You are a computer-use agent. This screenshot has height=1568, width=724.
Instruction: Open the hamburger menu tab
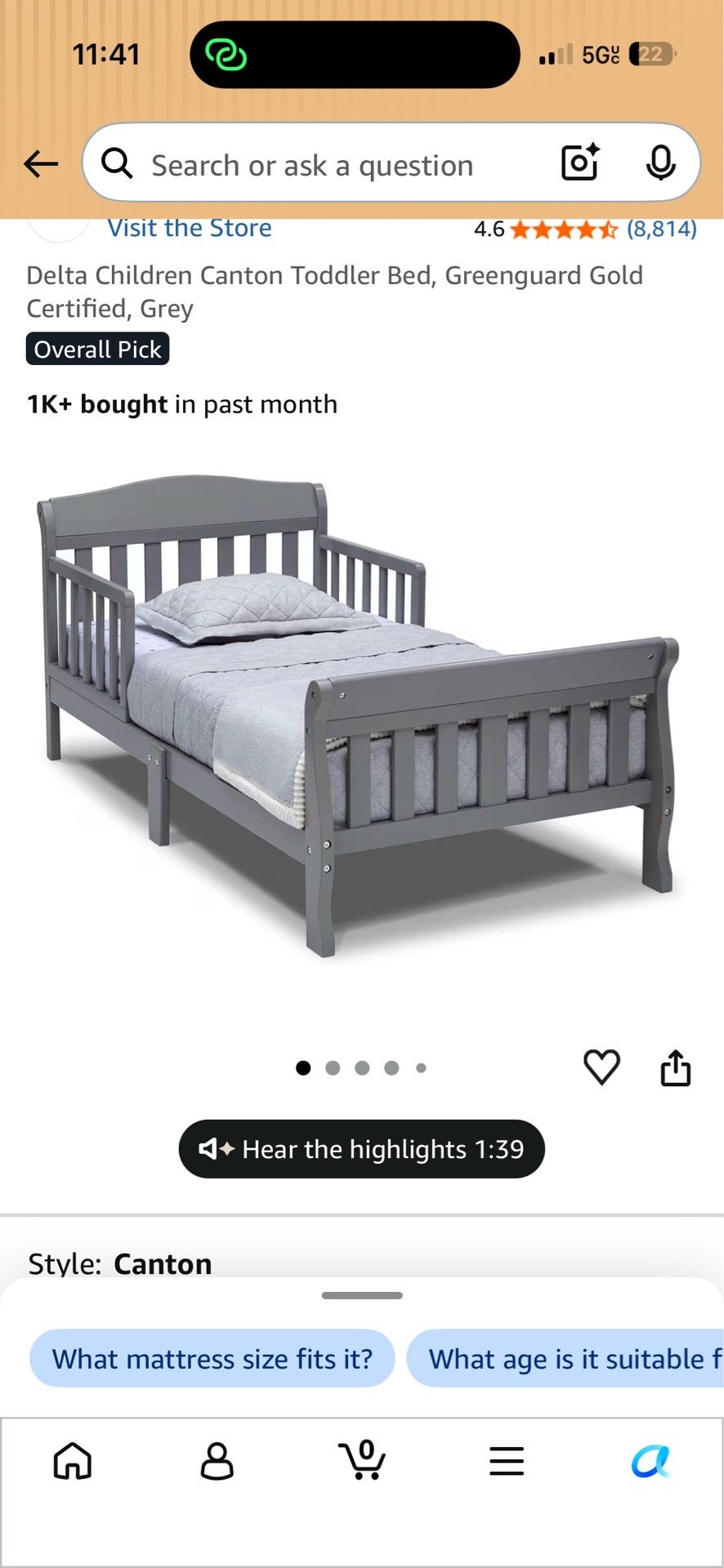507,1461
